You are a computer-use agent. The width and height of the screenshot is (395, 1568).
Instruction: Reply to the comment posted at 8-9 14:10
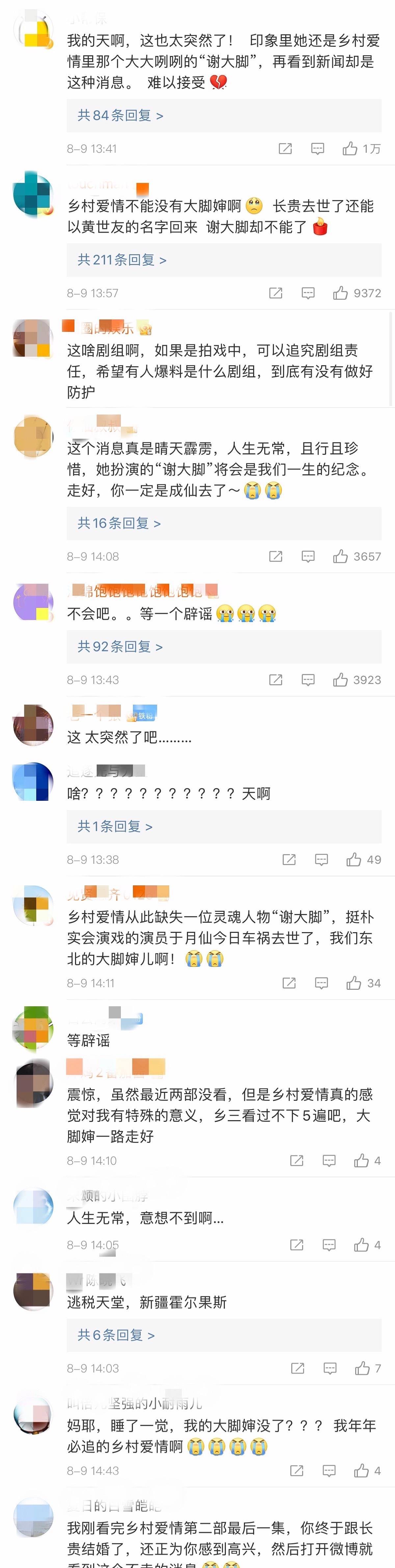pyautogui.click(x=329, y=1161)
